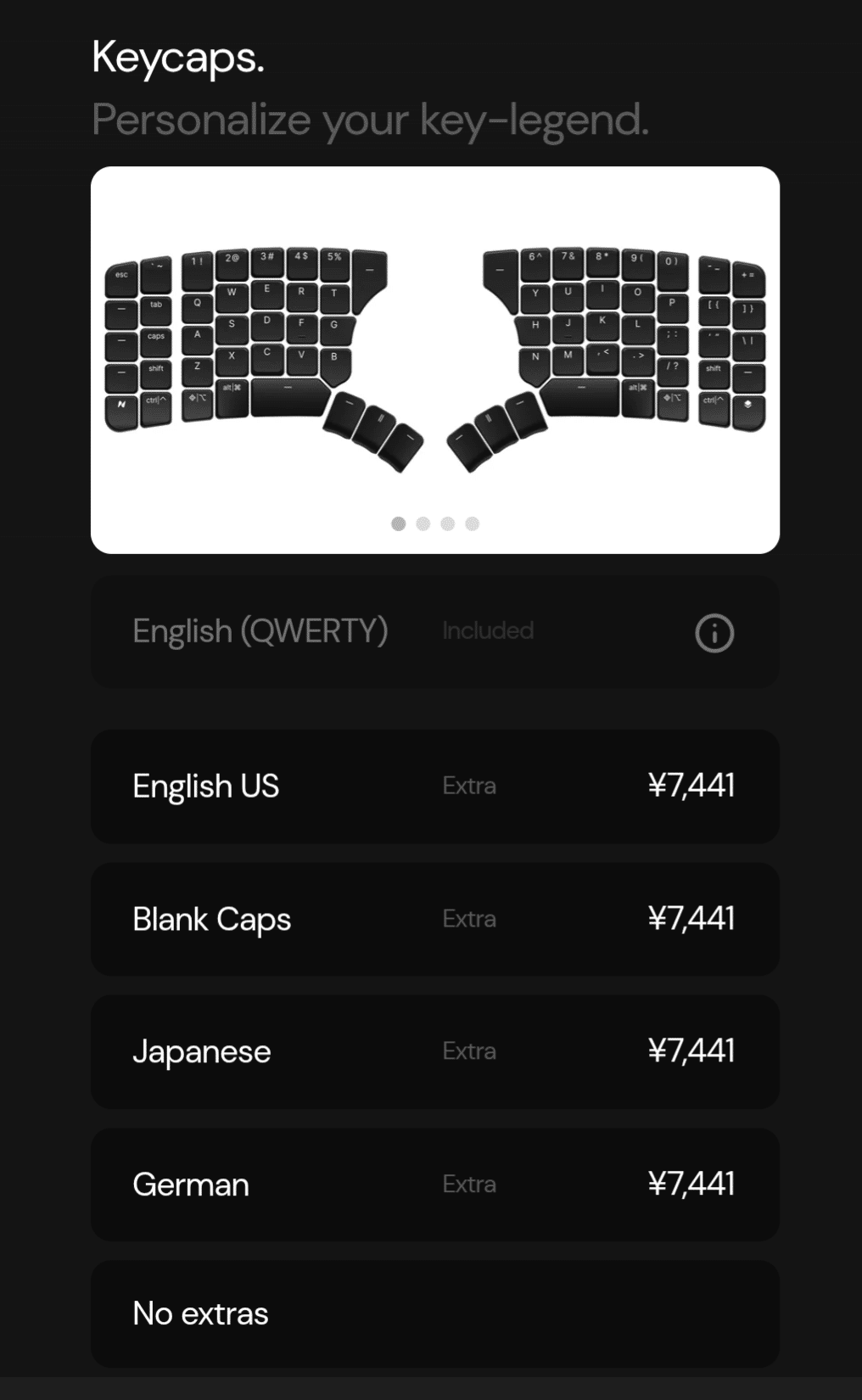Screen dimensions: 862x1400
Task: Jump to the second keyboard image dot
Action: 423,524
